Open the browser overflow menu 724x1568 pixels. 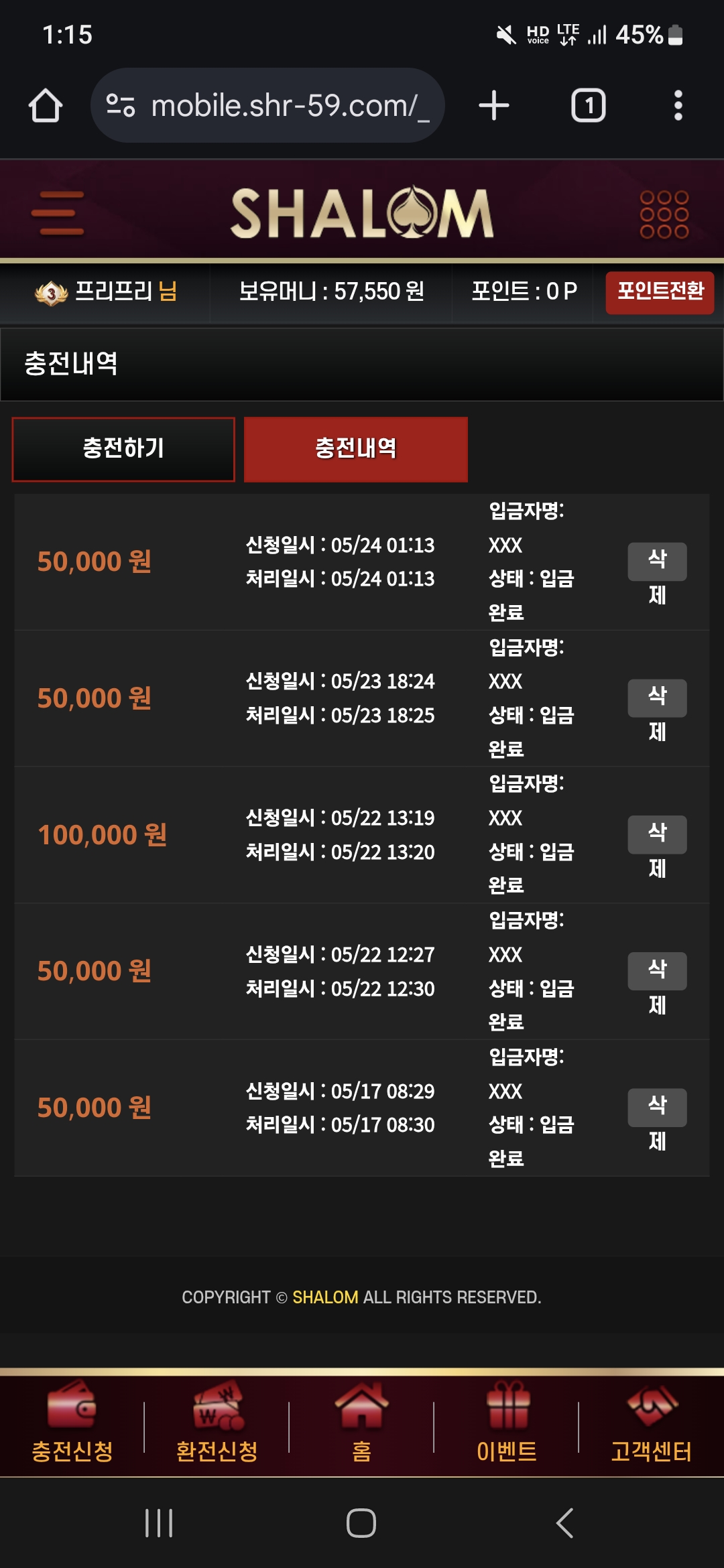[678, 106]
